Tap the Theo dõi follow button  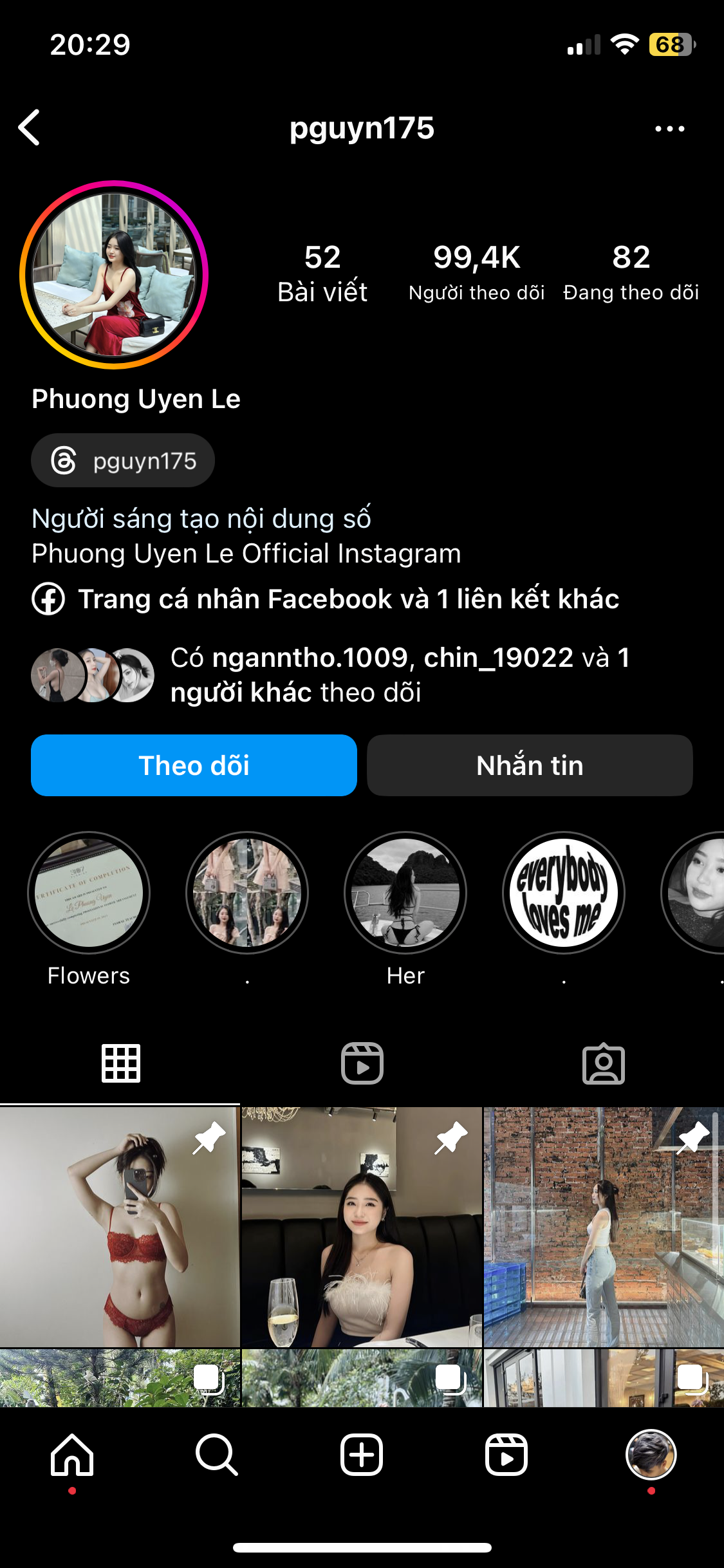pos(194,765)
